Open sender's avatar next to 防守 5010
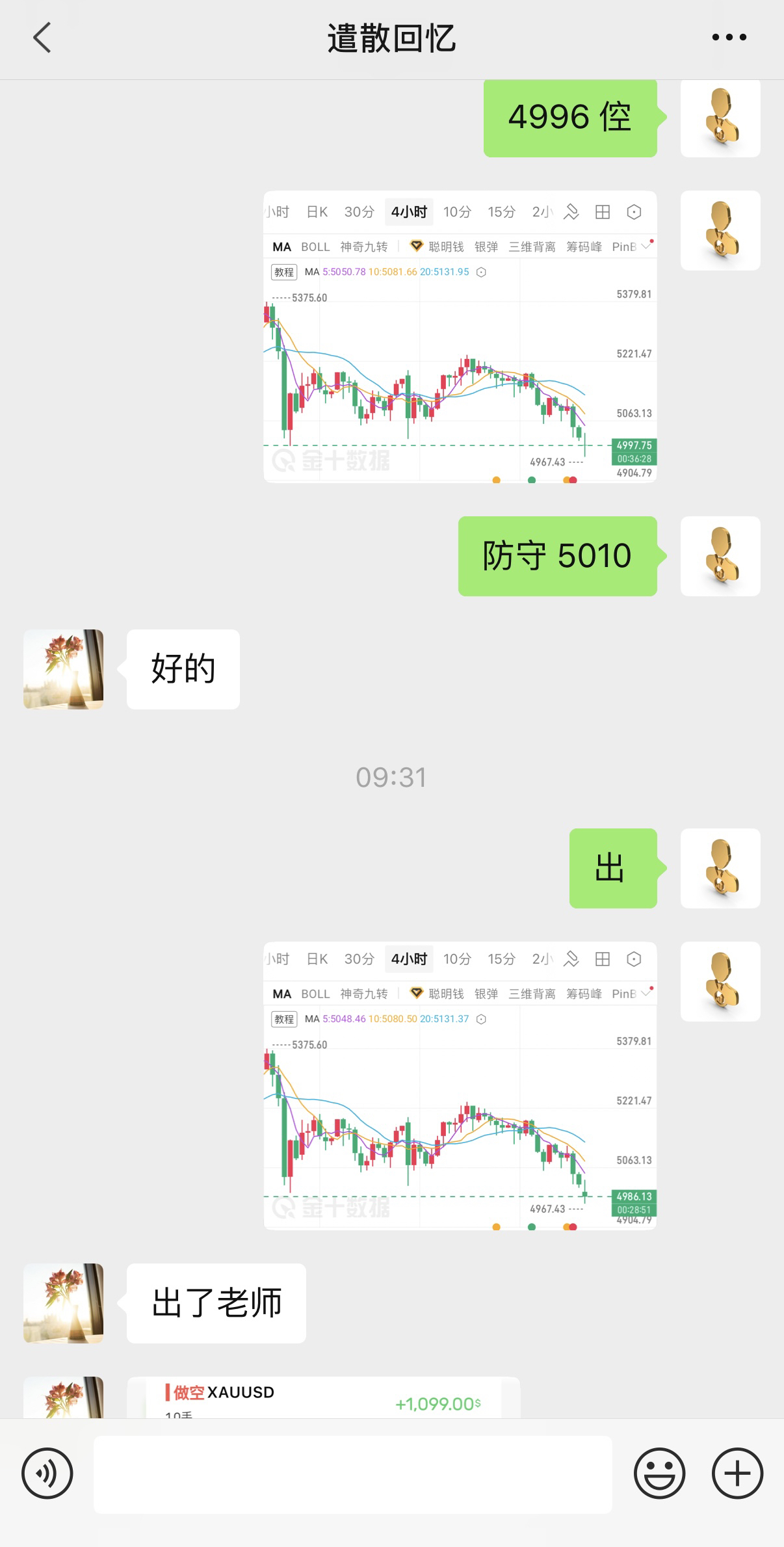 click(x=720, y=556)
